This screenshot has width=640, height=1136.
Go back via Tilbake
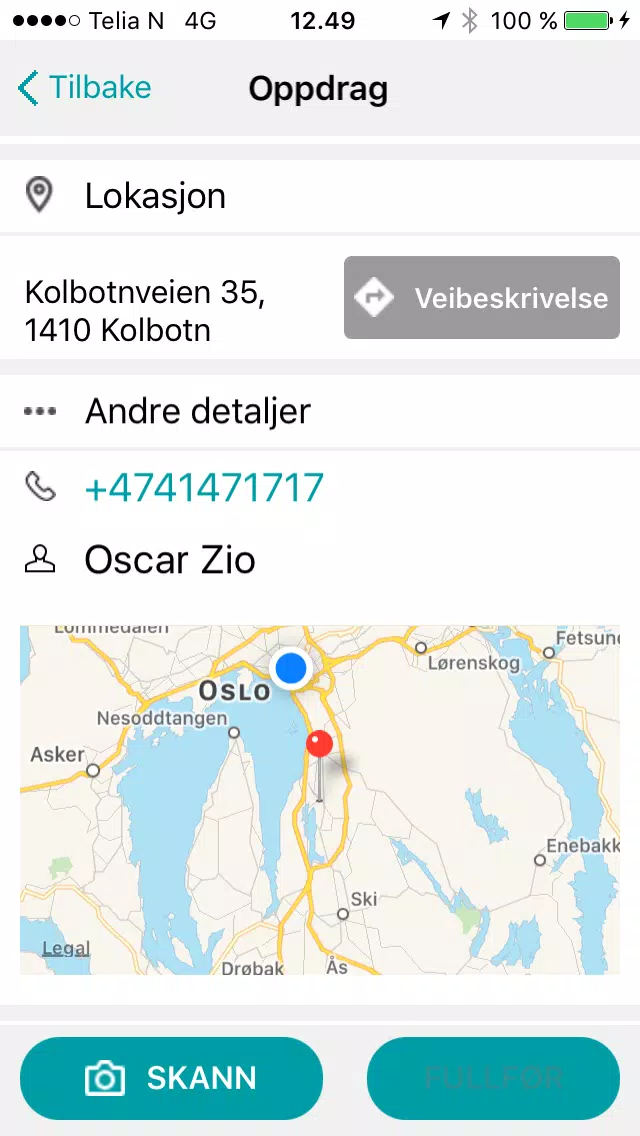(86, 88)
